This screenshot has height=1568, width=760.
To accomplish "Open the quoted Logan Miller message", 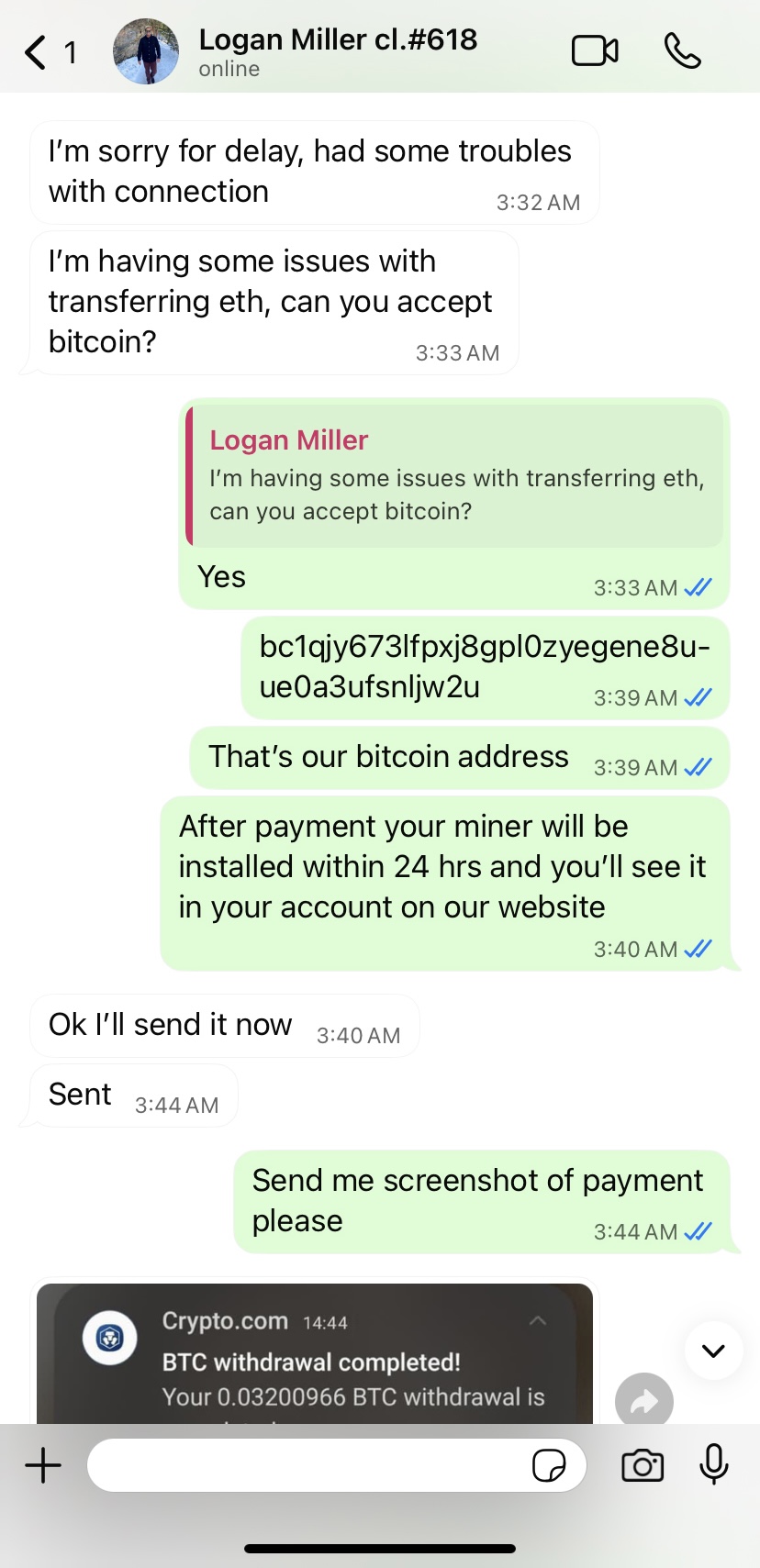I will (x=454, y=477).
